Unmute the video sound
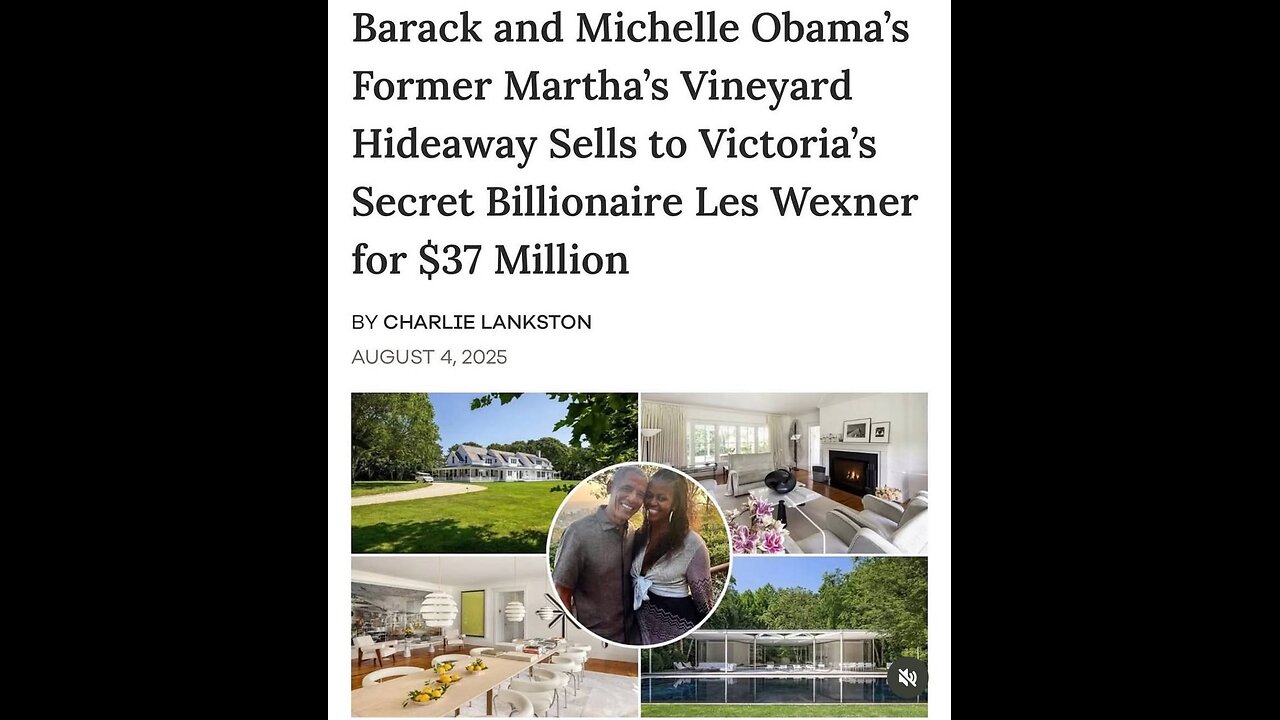This screenshot has width=1280, height=720. 907,678
